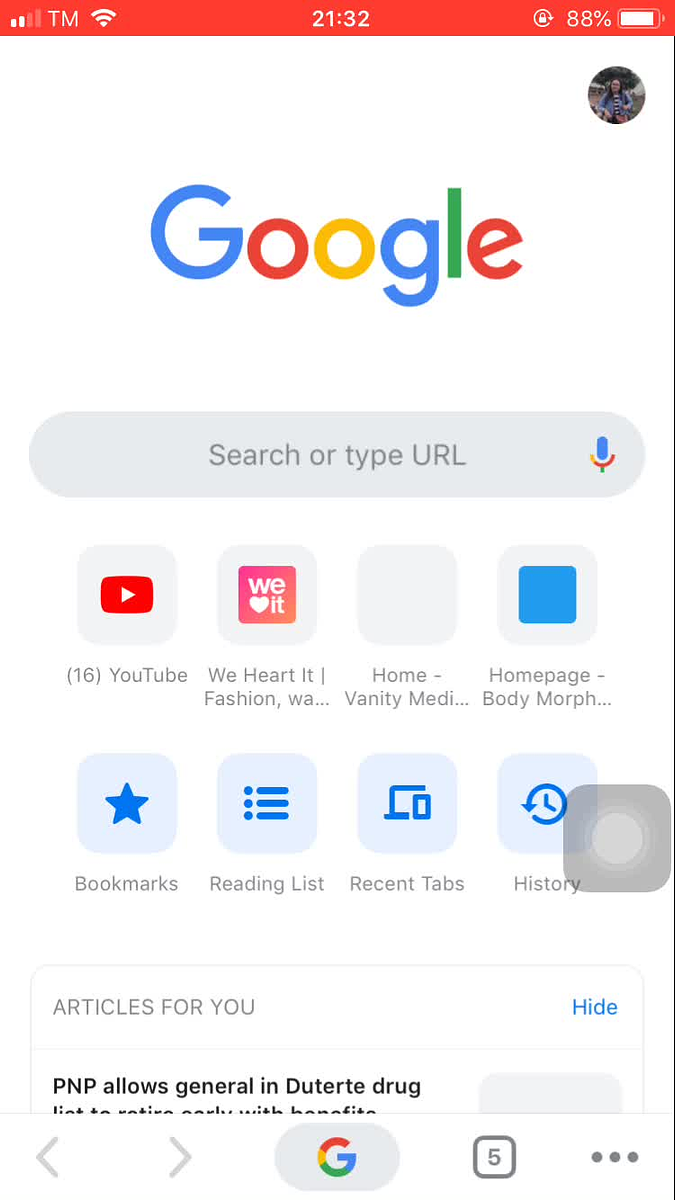Go back to the previous page
The width and height of the screenshot is (675, 1200).
47,1157
